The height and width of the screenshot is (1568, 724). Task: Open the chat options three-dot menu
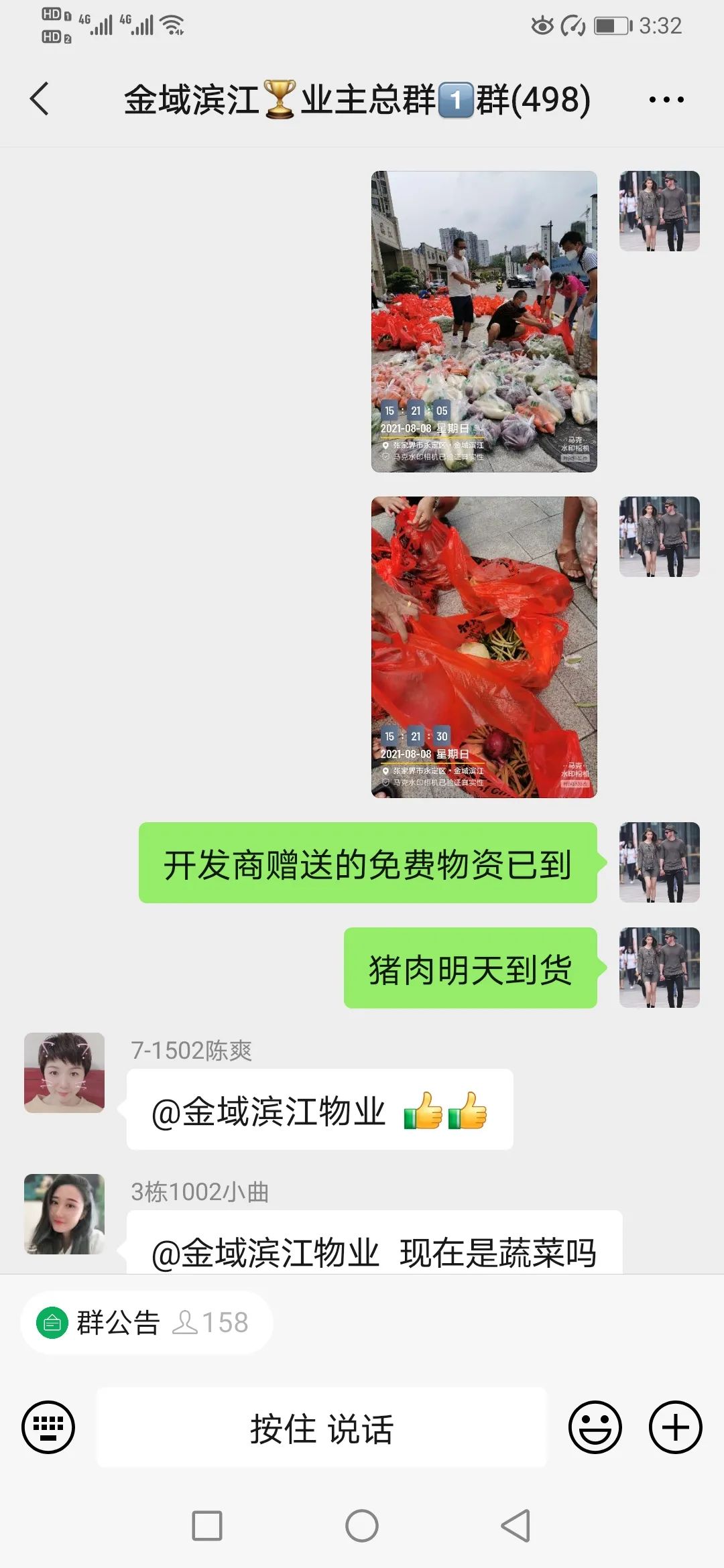666,100
